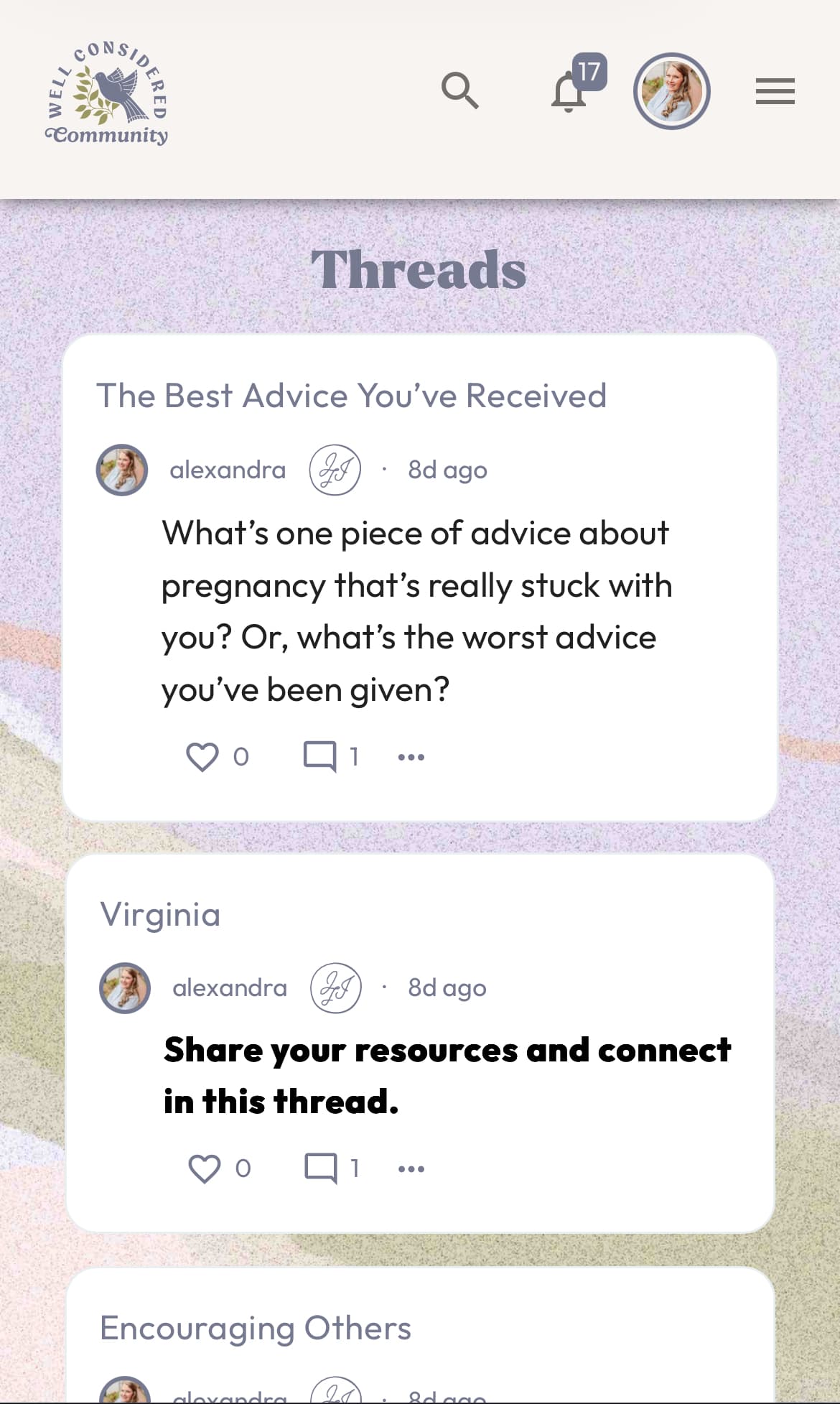This screenshot has width=840, height=1404.
Task: View alexandra's profile from the Best Advice post
Action: pyautogui.click(x=227, y=470)
